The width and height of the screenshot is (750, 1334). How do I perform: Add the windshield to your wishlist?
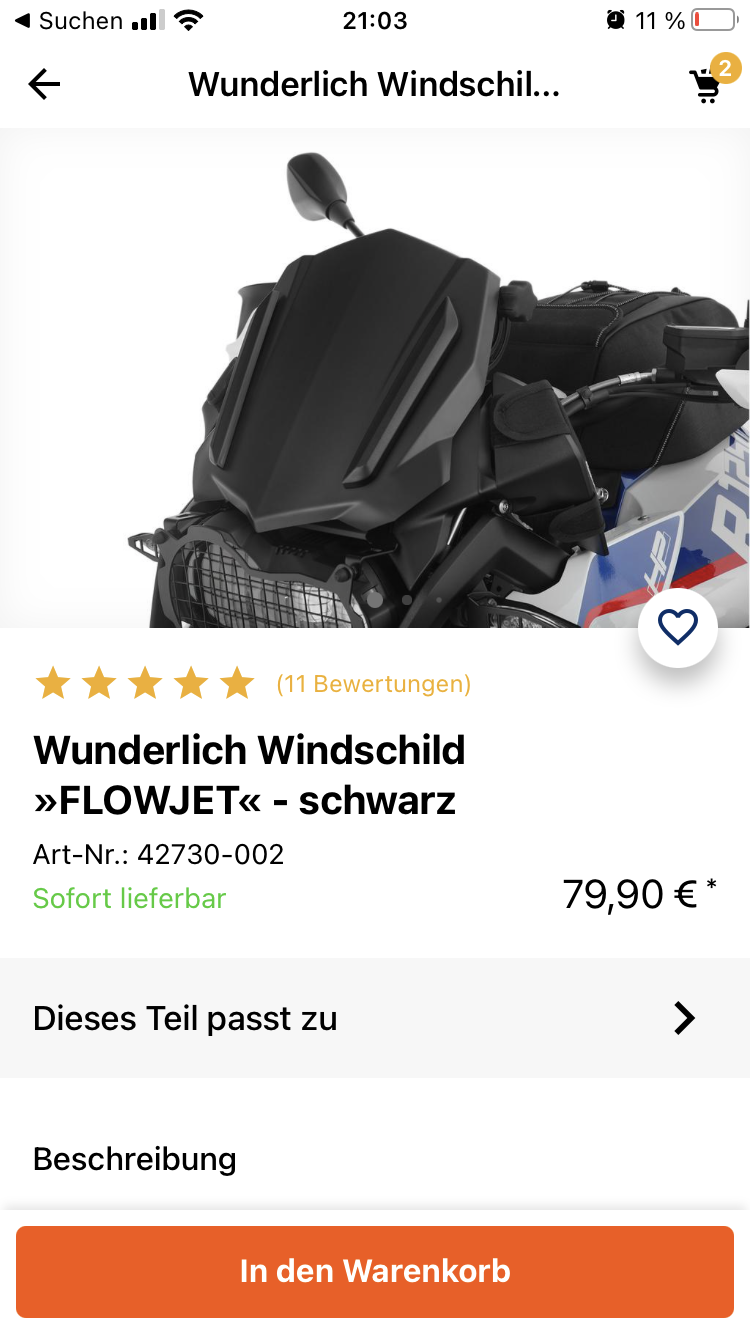[677, 627]
